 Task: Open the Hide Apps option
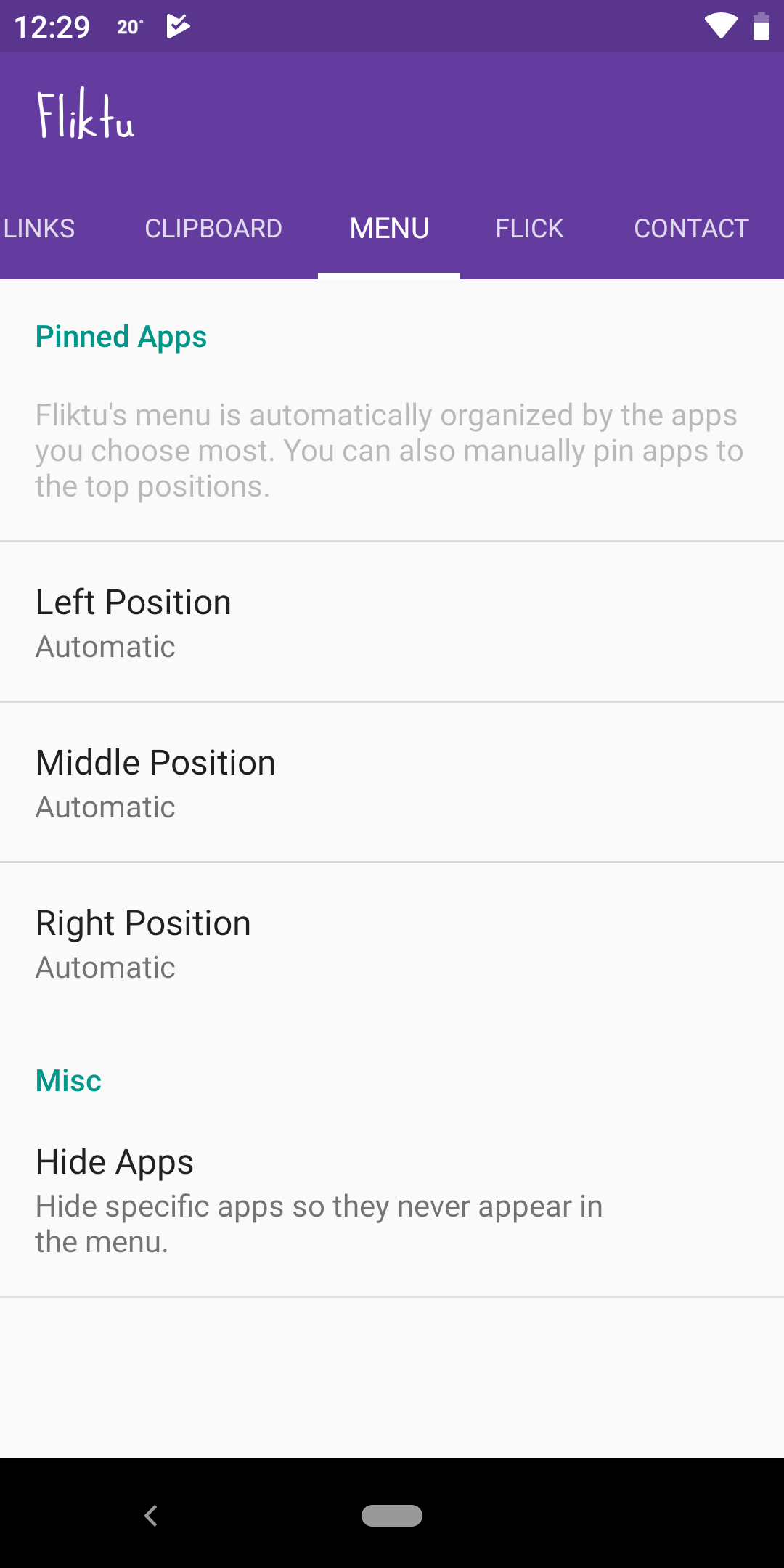[x=392, y=1200]
